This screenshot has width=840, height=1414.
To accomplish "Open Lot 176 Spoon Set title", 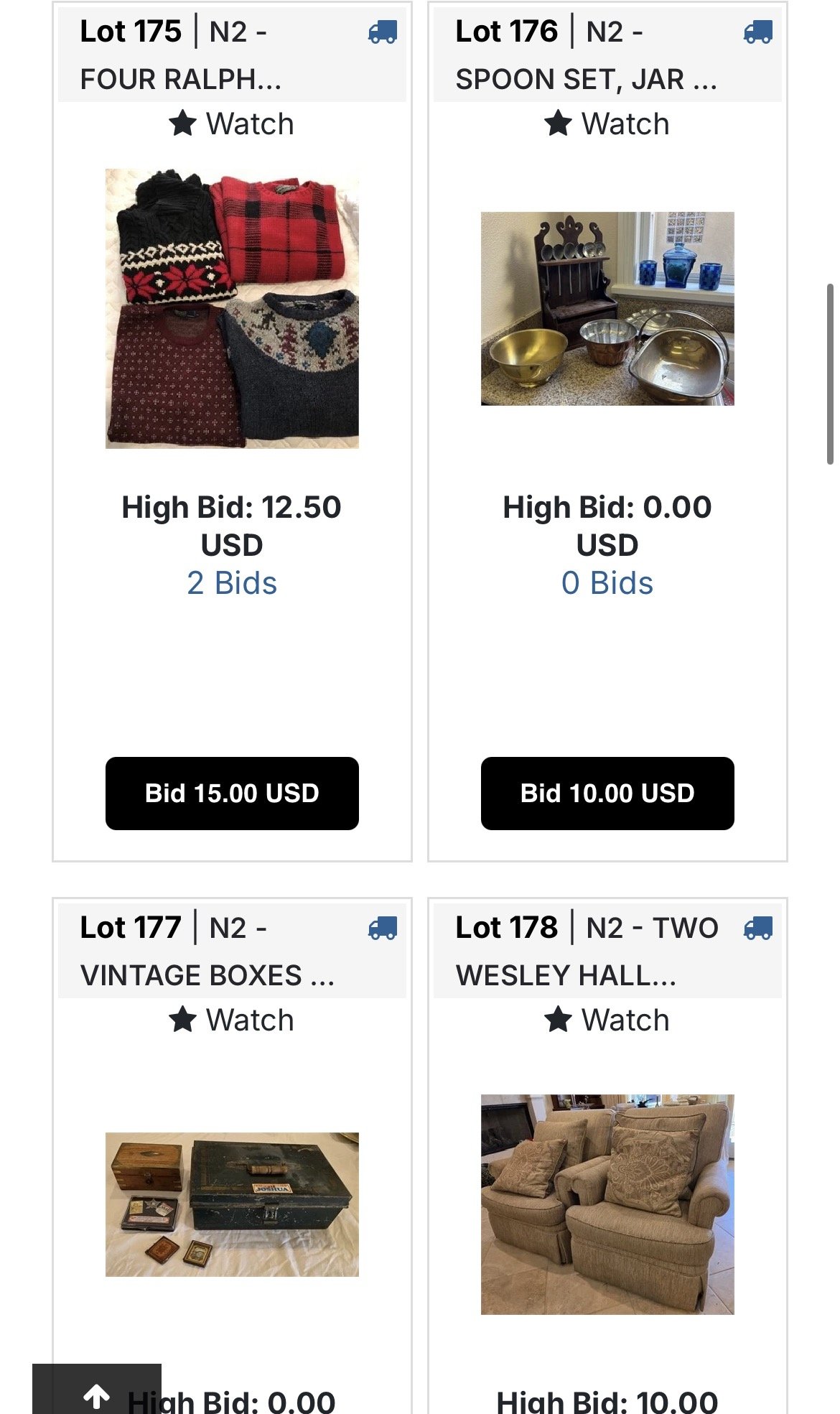I will (585, 55).
